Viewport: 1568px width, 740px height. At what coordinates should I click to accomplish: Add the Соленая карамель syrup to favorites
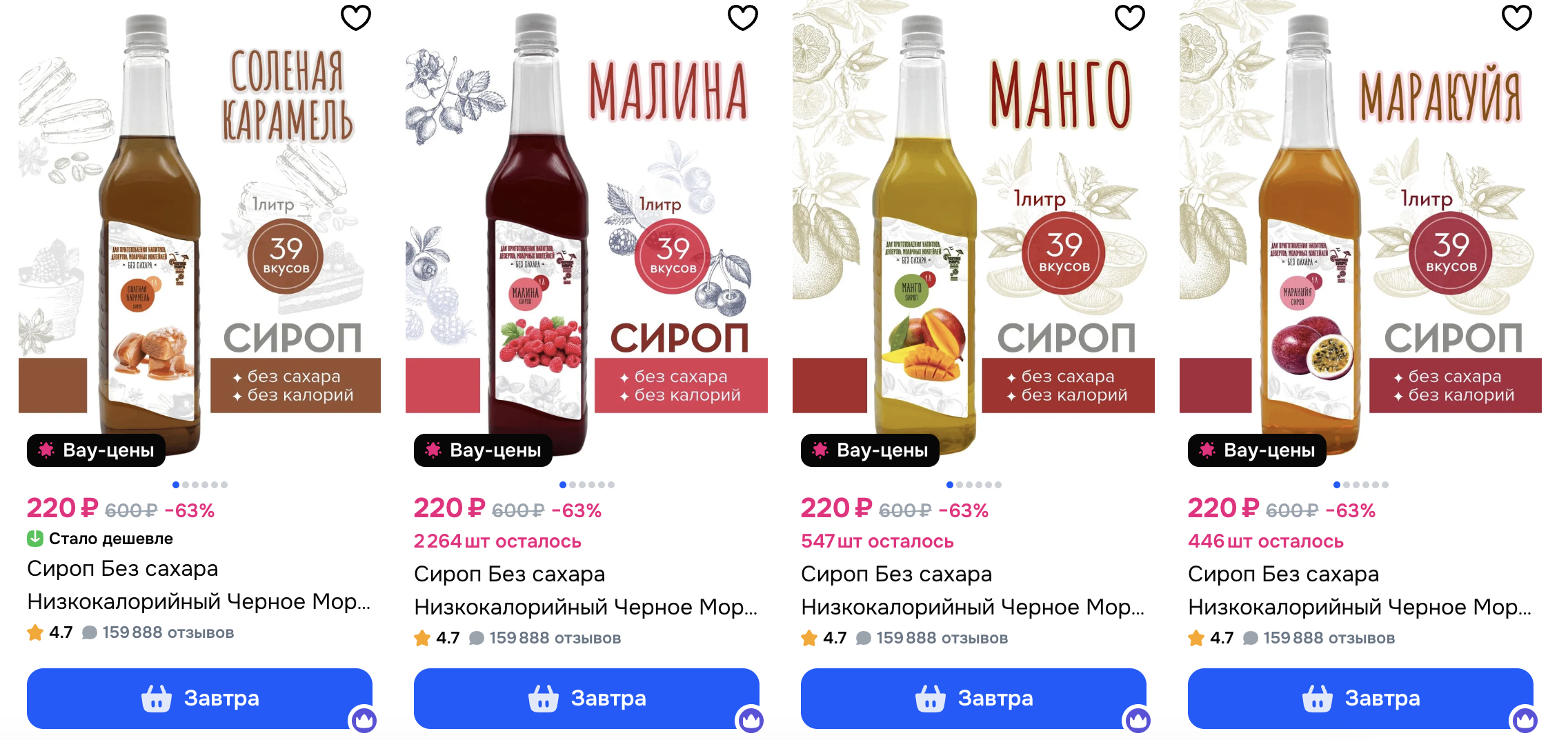pos(356,17)
